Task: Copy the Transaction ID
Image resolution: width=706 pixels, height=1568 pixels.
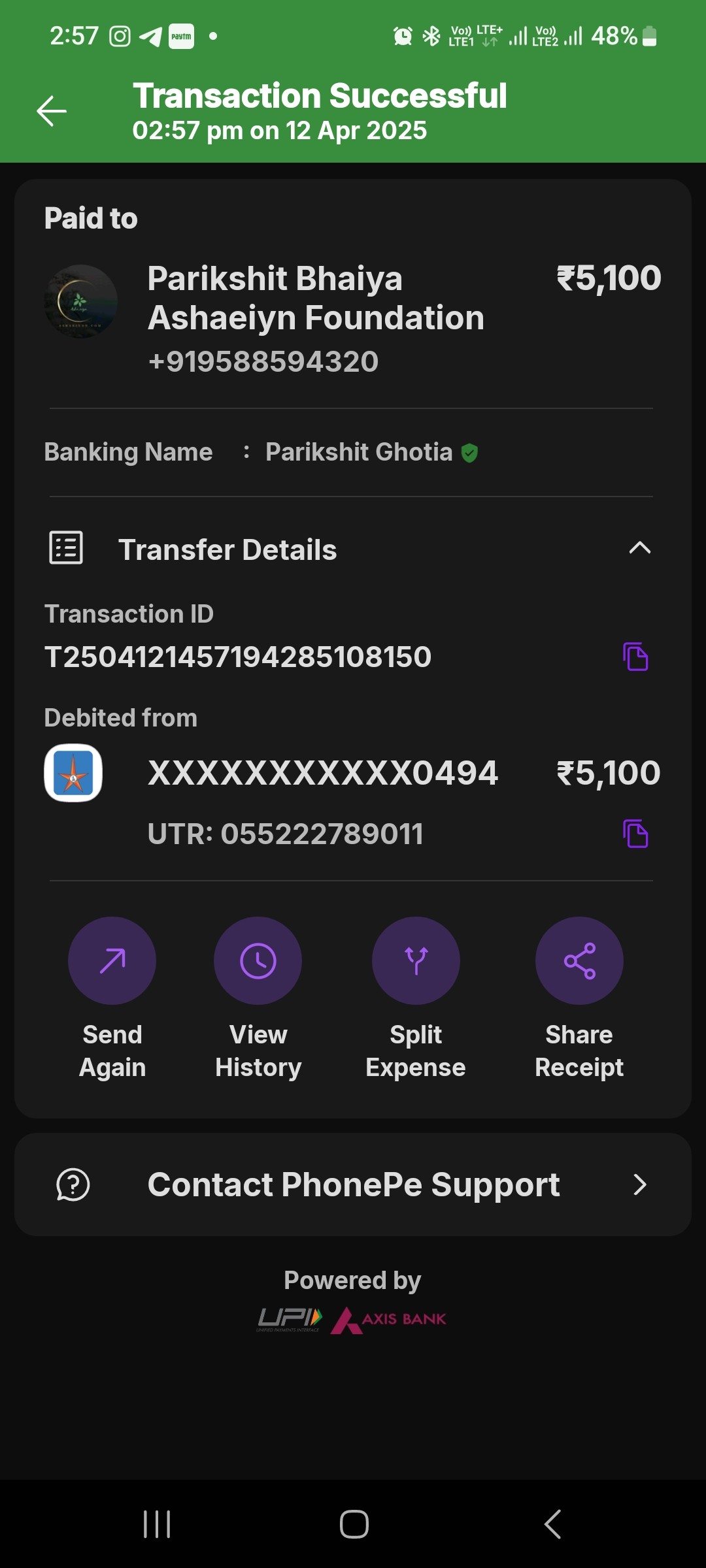Action: [635, 657]
